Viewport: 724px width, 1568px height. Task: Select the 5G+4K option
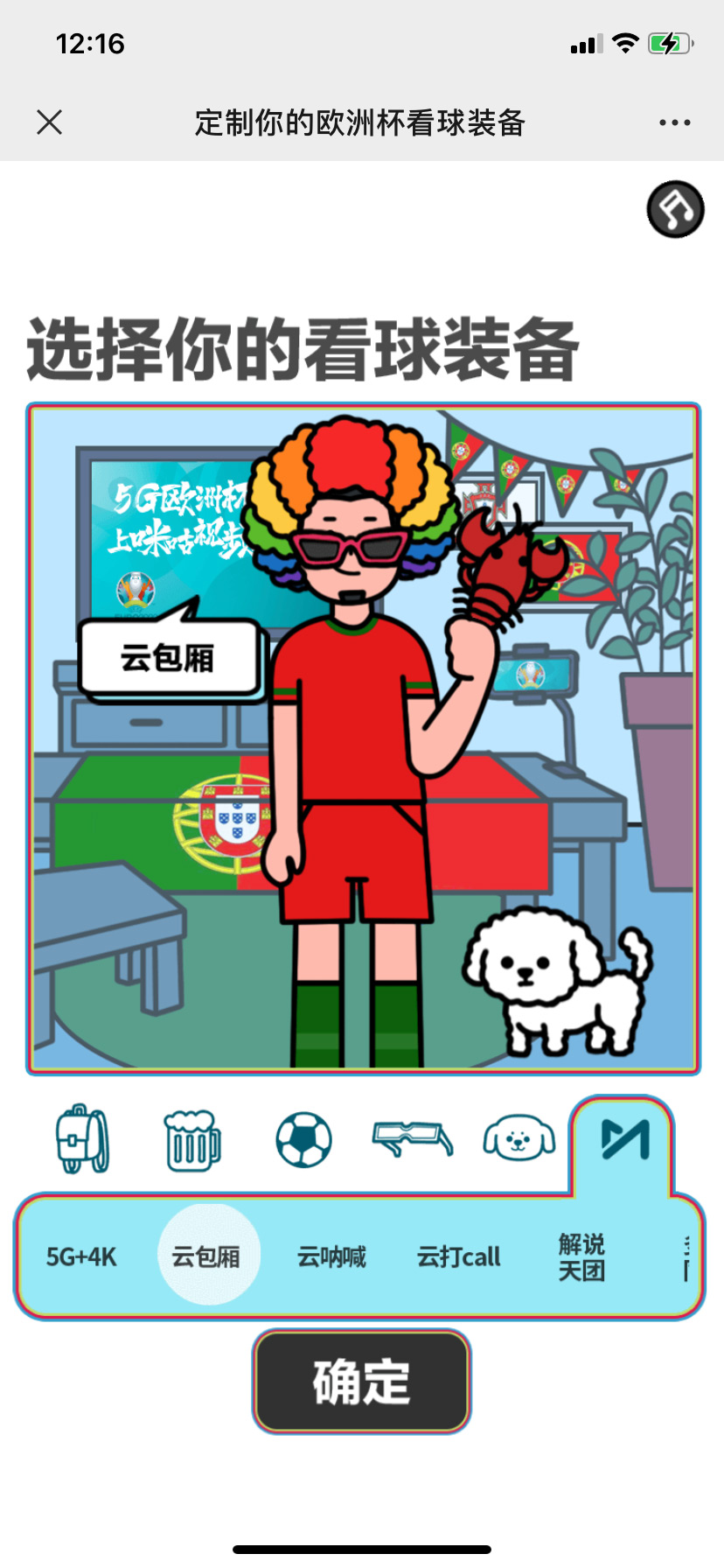(81, 1257)
